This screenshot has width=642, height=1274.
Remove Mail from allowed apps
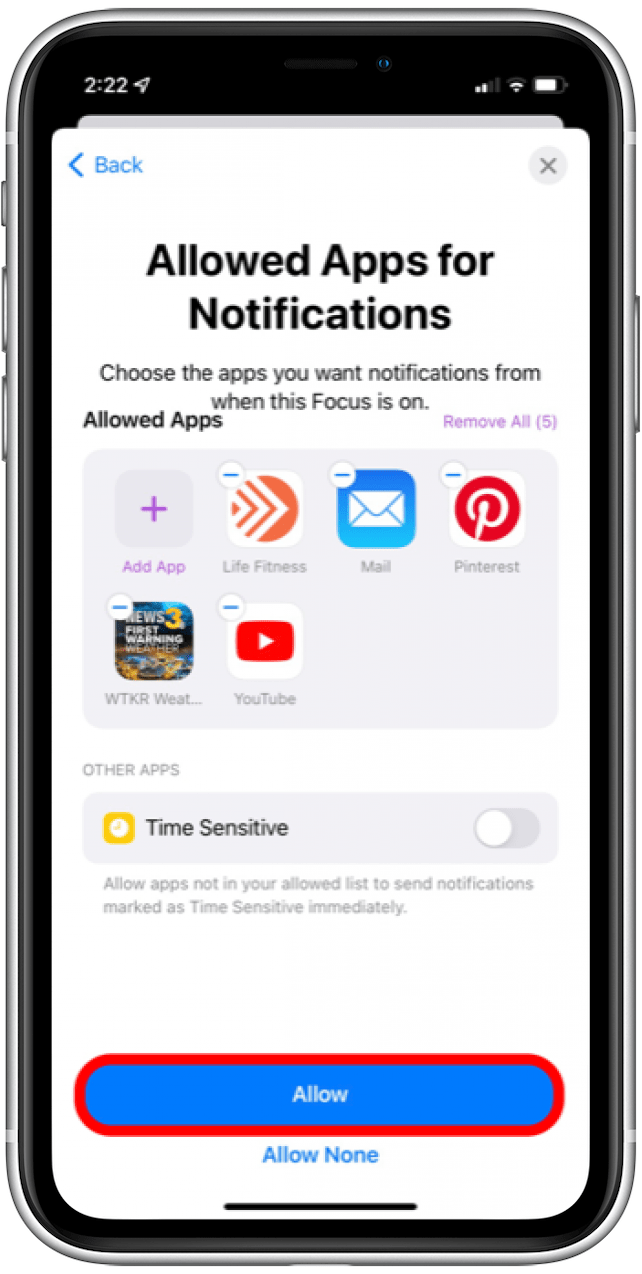tap(342, 474)
